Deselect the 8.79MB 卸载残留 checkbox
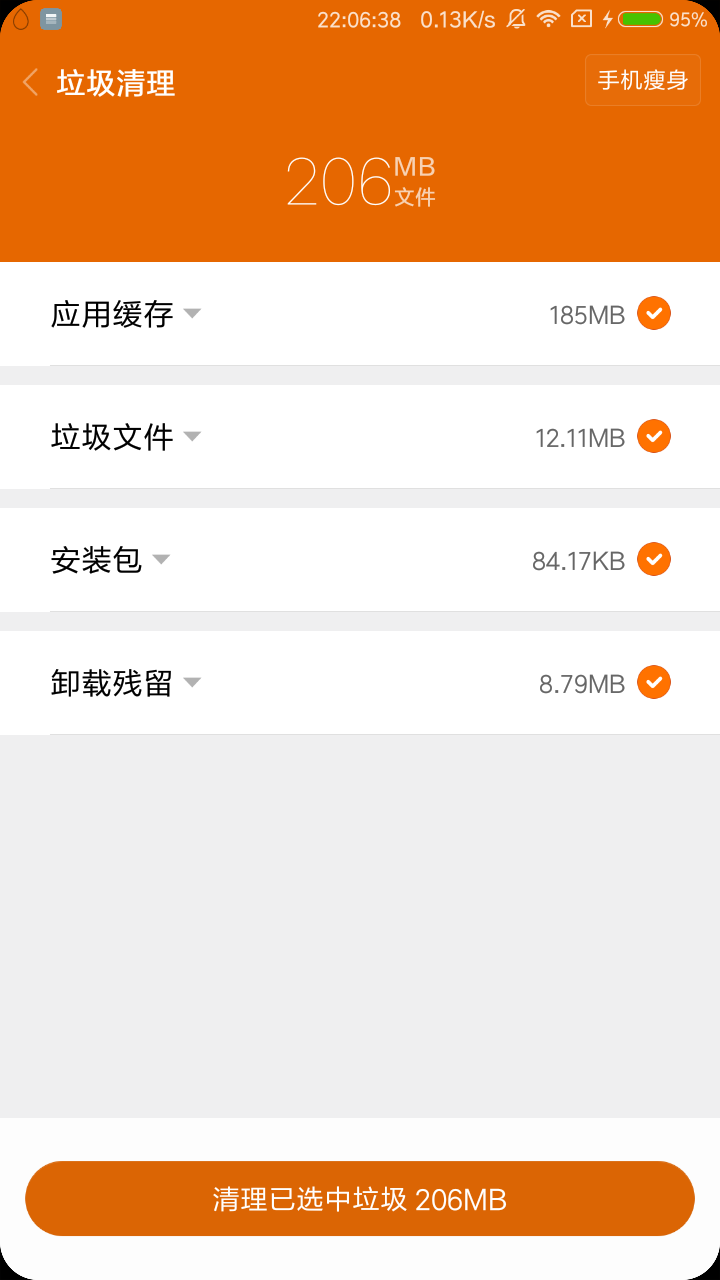The width and height of the screenshot is (720, 1280). [x=654, y=683]
